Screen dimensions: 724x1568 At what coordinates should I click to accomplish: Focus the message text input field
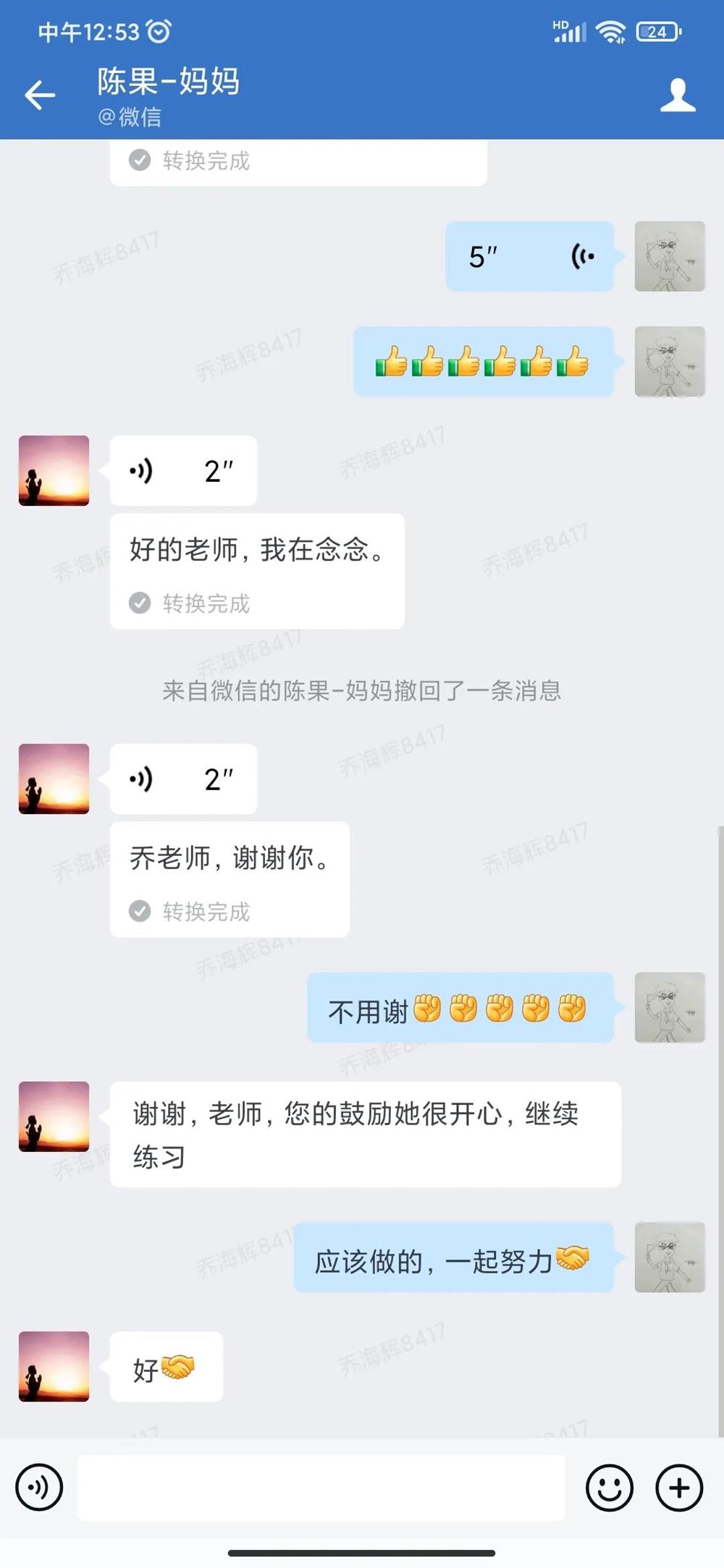click(x=321, y=1488)
